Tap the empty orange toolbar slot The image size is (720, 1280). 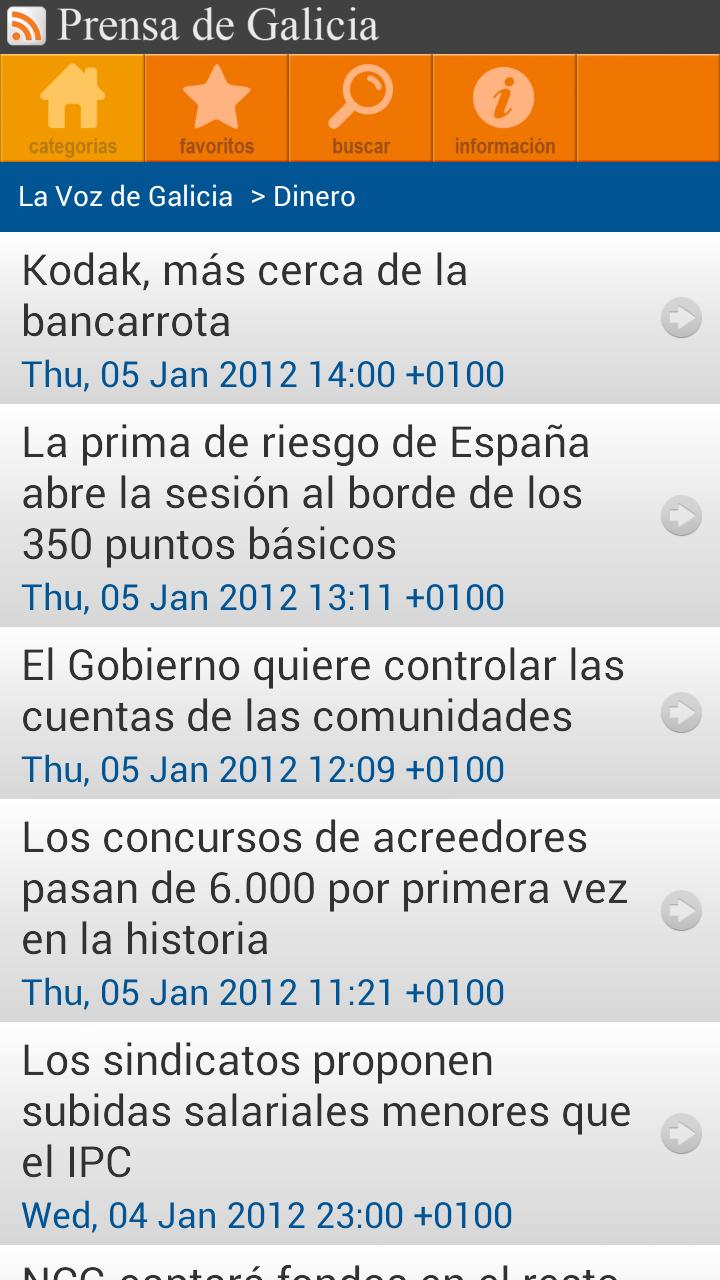tap(648, 107)
